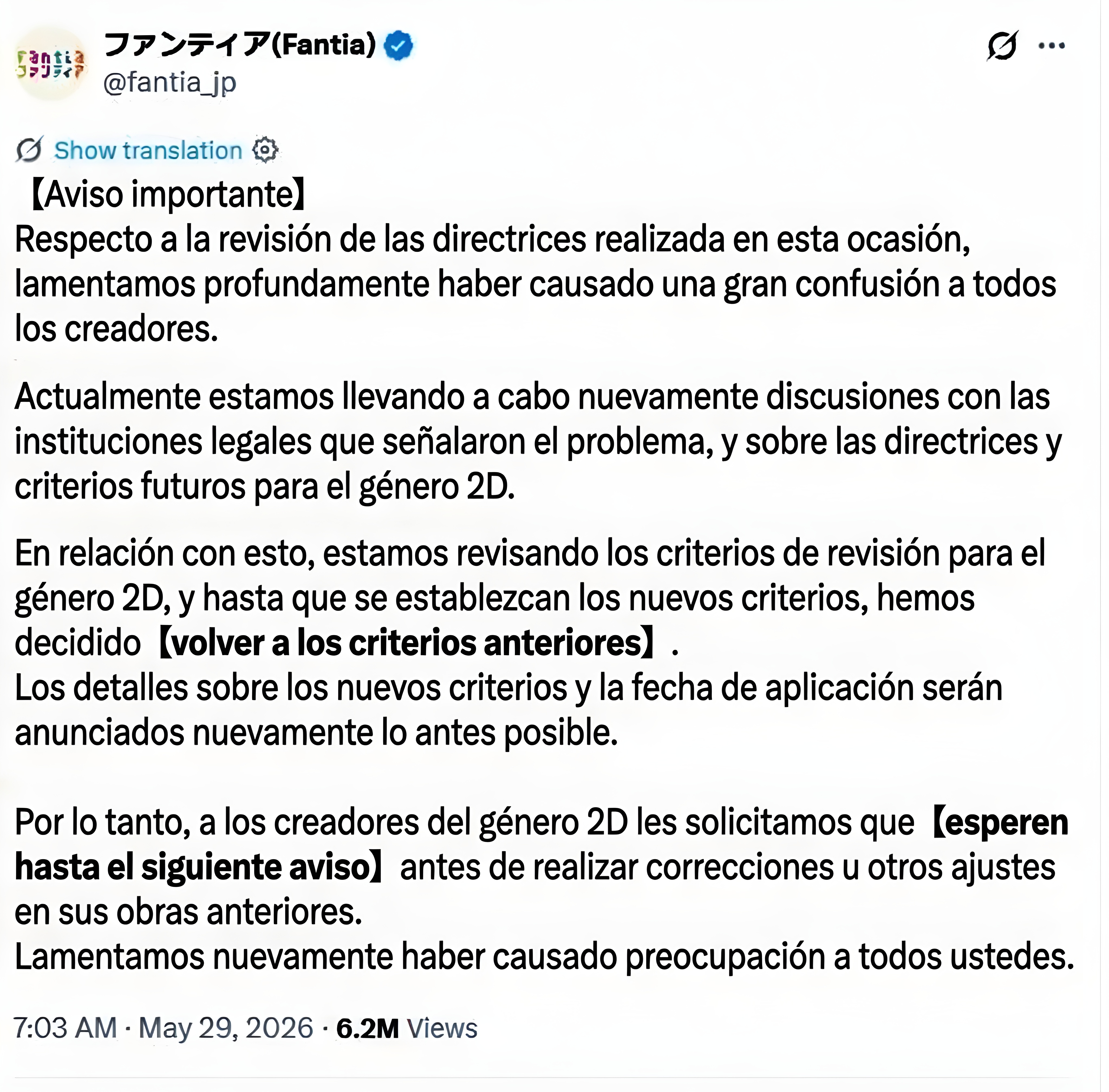The image size is (1109, 1092).
Task: Open the post's three-dot overflow menu
Action: tap(1052, 46)
